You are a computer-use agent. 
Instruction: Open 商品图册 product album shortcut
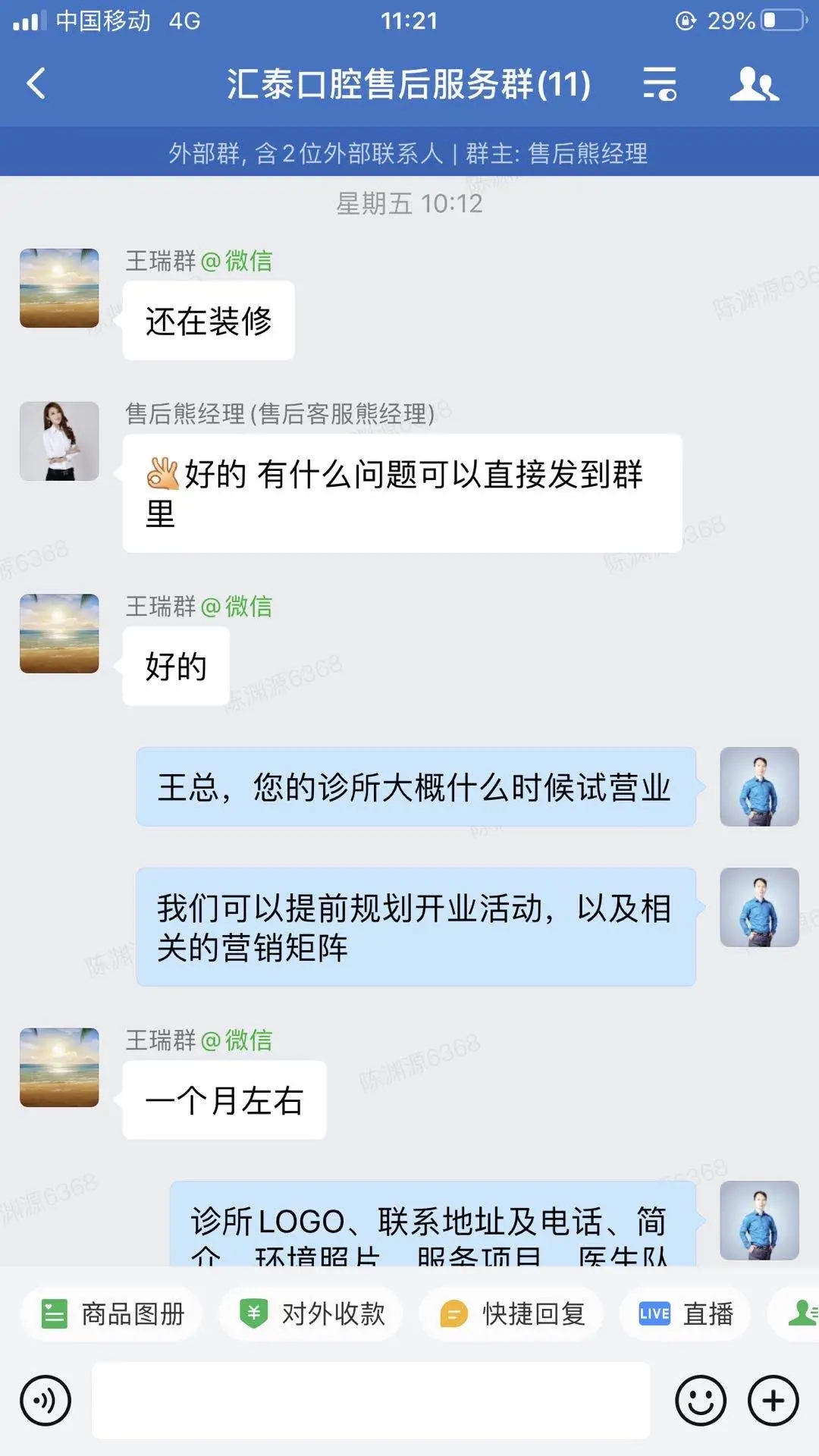[112, 1313]
